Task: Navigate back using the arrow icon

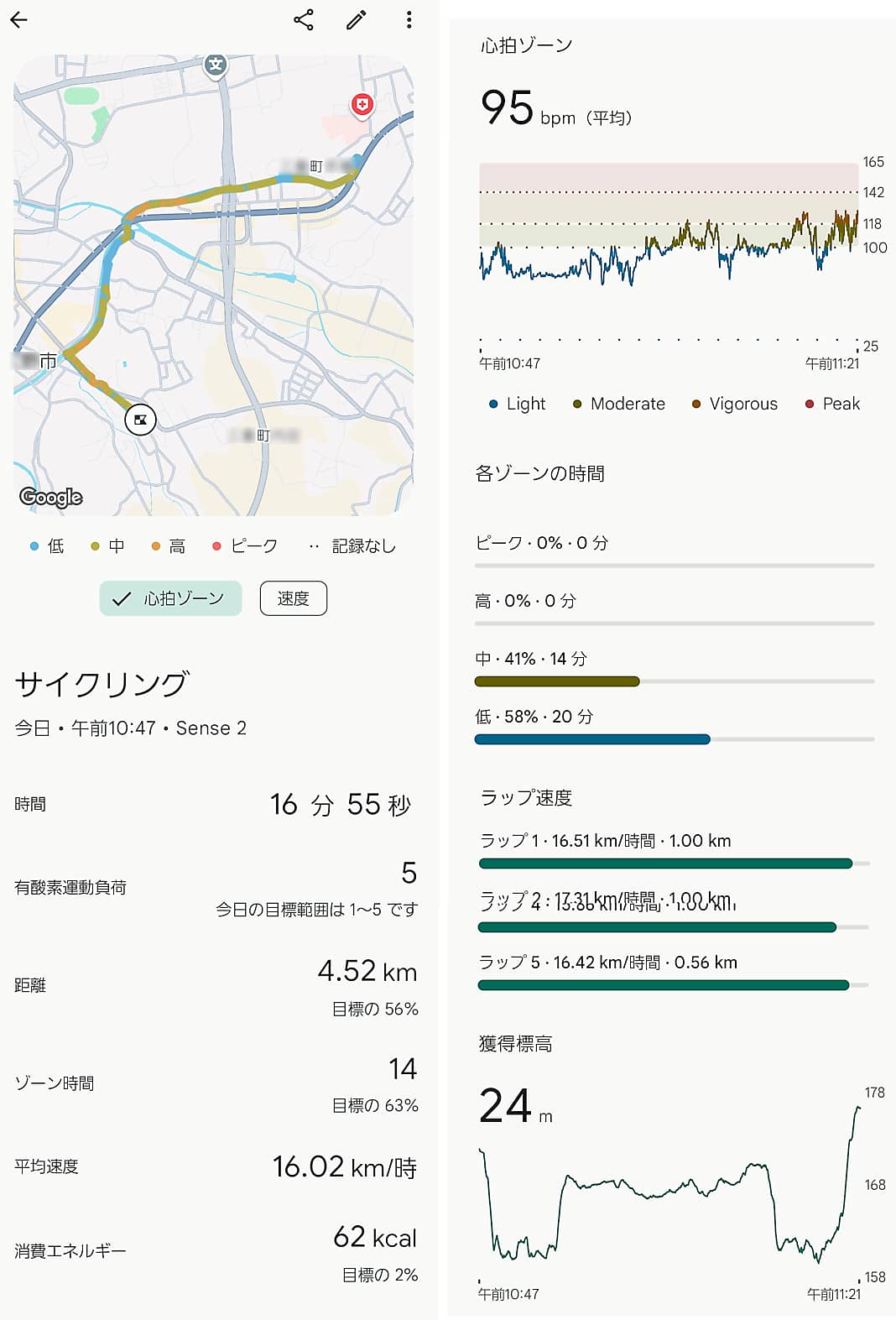Action: pyautogui.click(x=18, y=20)
